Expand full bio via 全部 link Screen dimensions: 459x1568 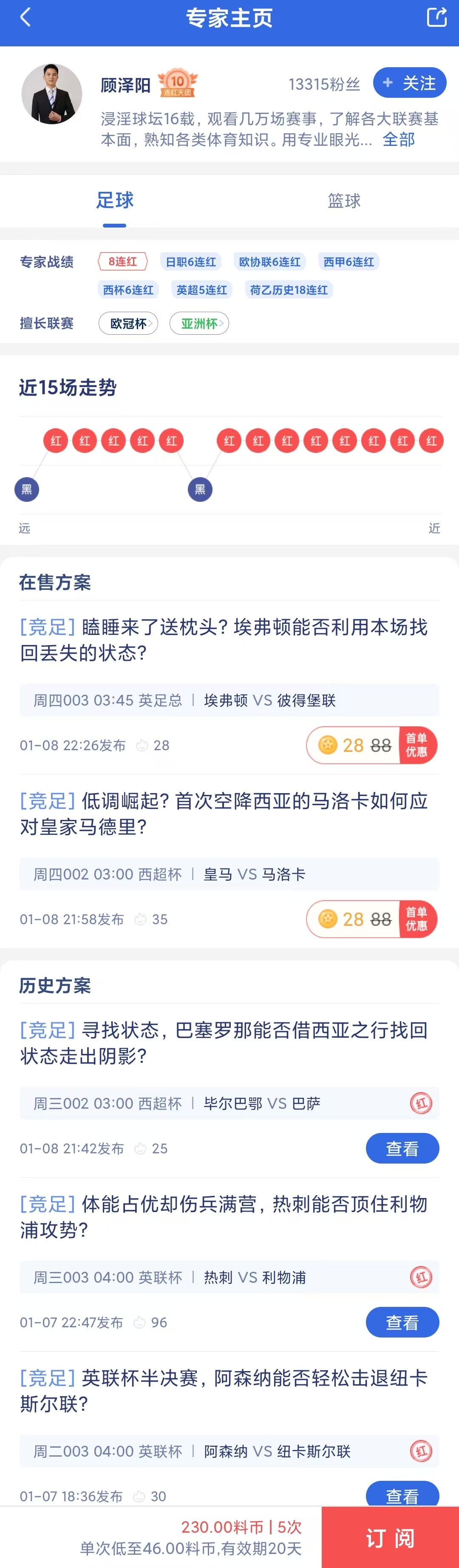(x=398, y=139)
